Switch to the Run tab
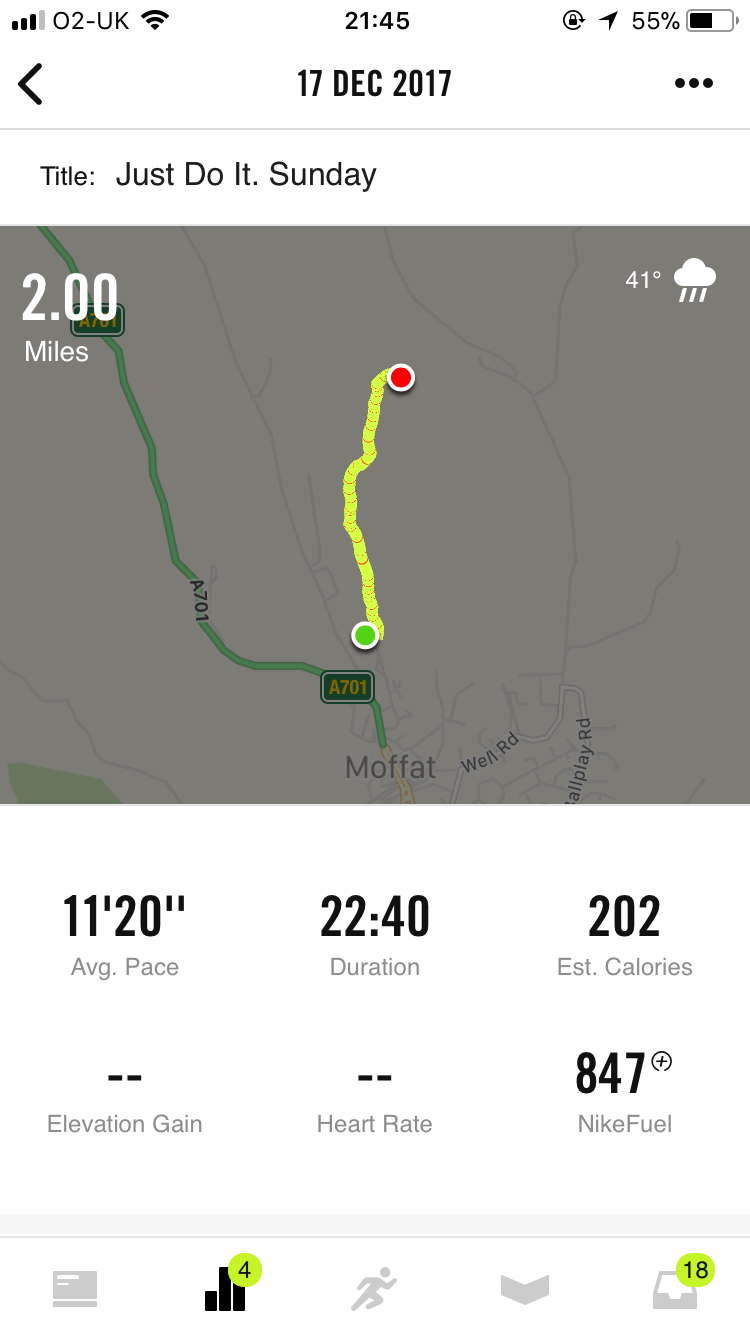Viewport: 750px width, 1334px height. pos(374,1288)
